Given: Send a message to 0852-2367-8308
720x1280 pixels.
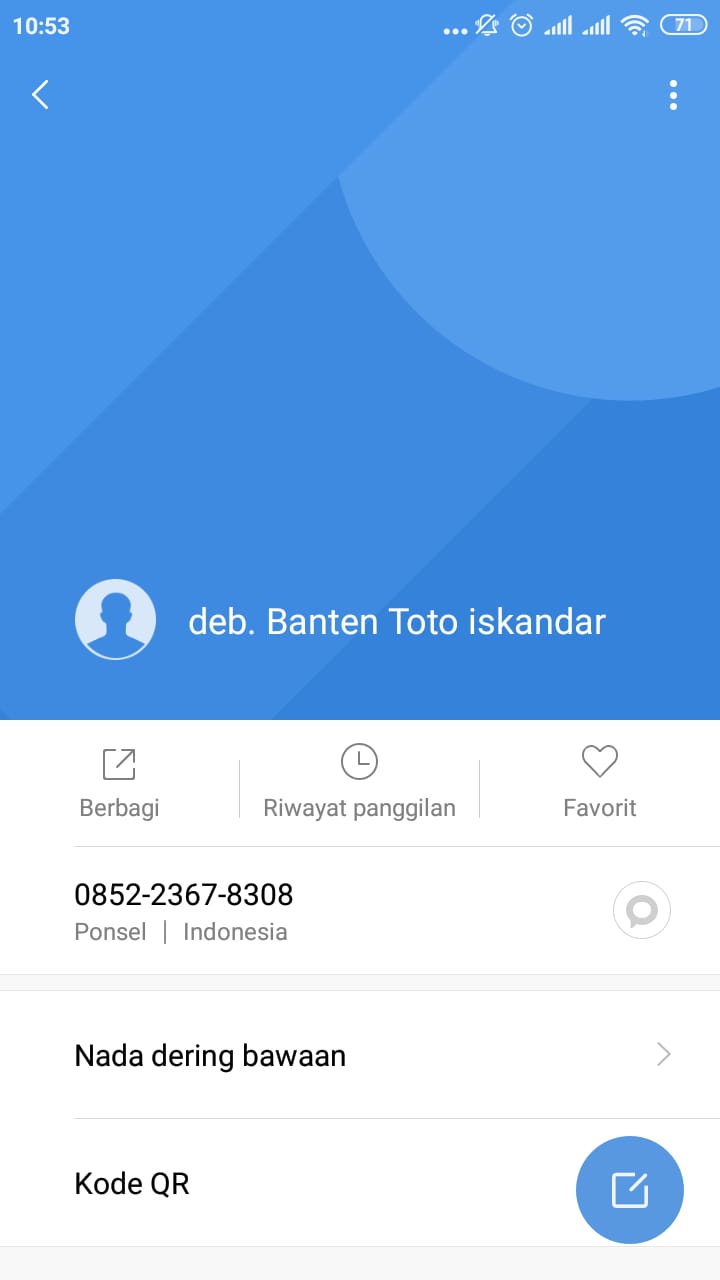Looking at the screenshot, I should pyautogui.click(x=641, y=910).
